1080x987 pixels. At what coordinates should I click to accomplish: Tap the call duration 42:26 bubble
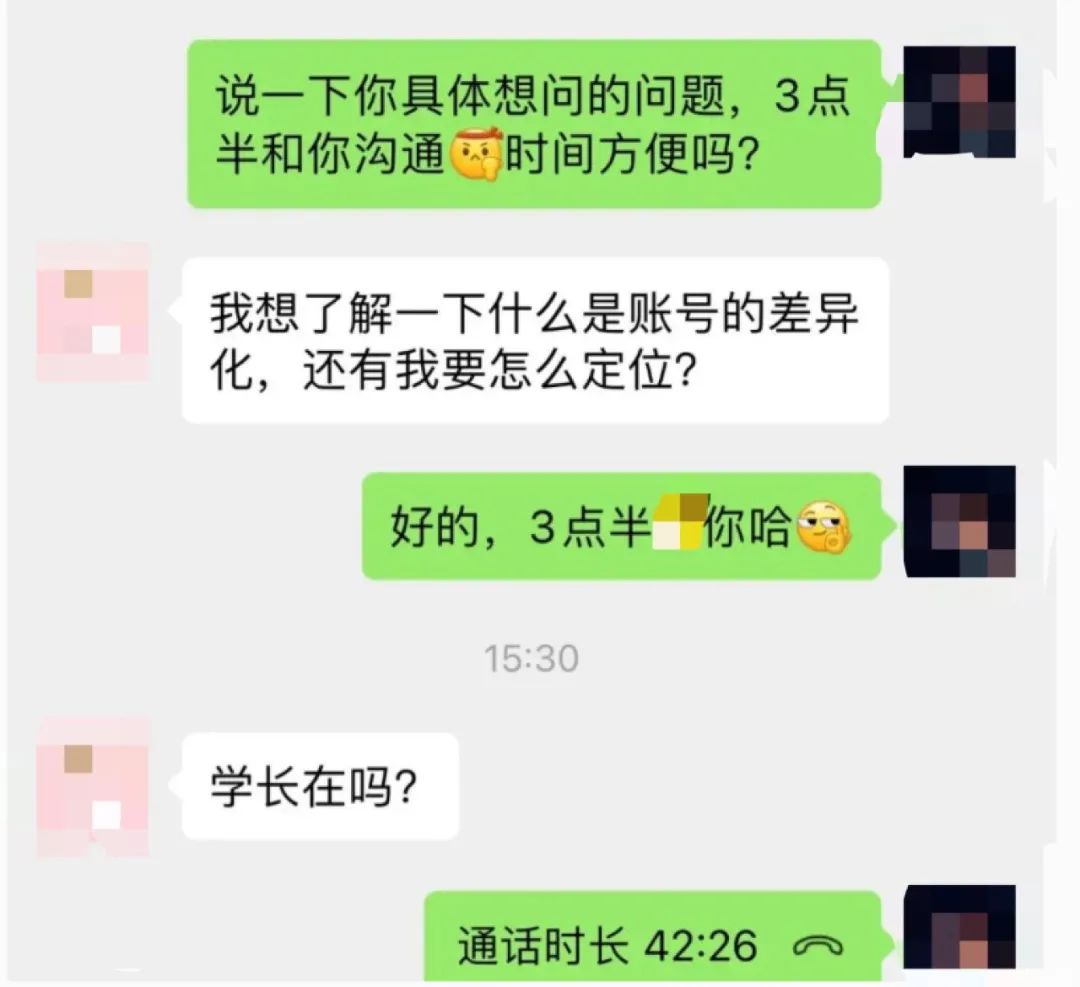pos(651,940)
